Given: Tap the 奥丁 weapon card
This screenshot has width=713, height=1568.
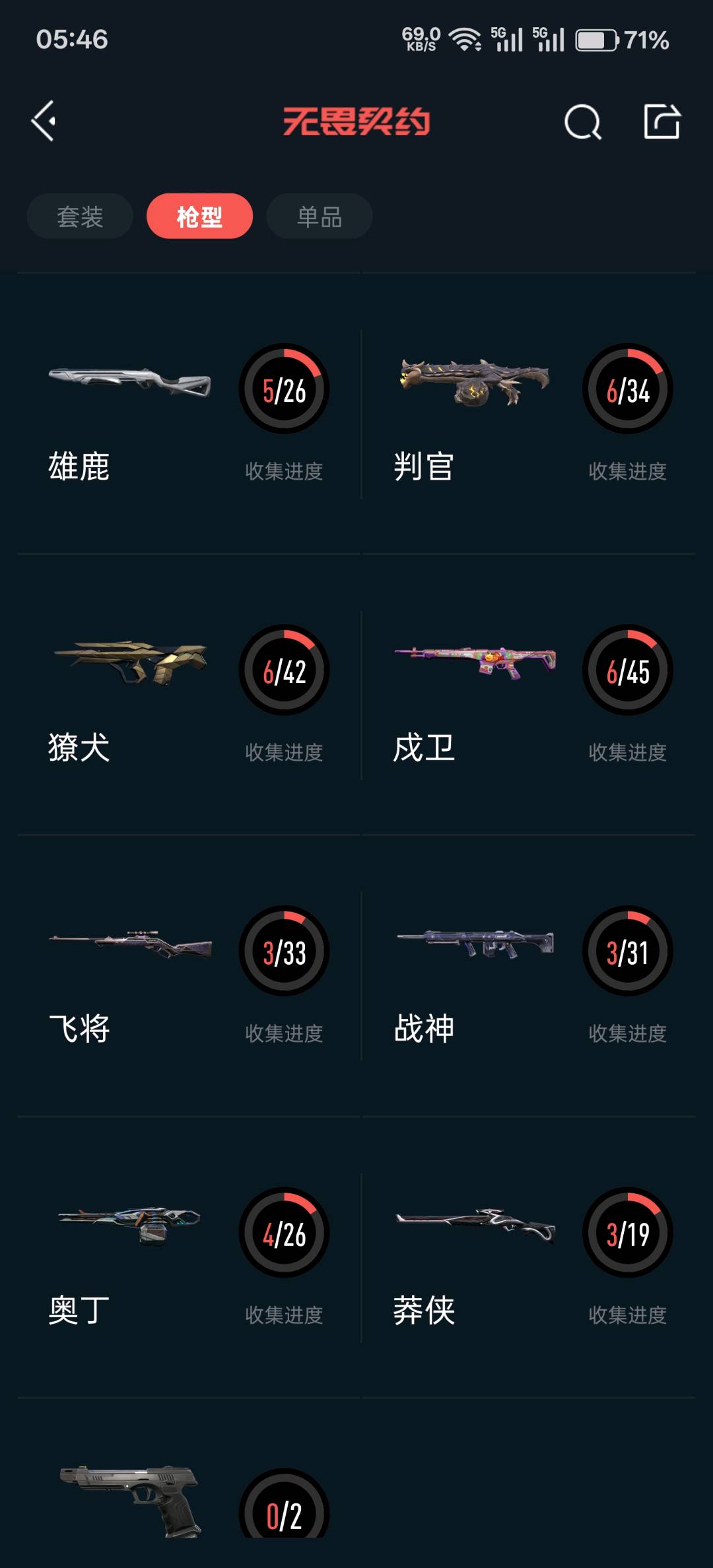Looking at the screenshot, I should point(189,1258).
